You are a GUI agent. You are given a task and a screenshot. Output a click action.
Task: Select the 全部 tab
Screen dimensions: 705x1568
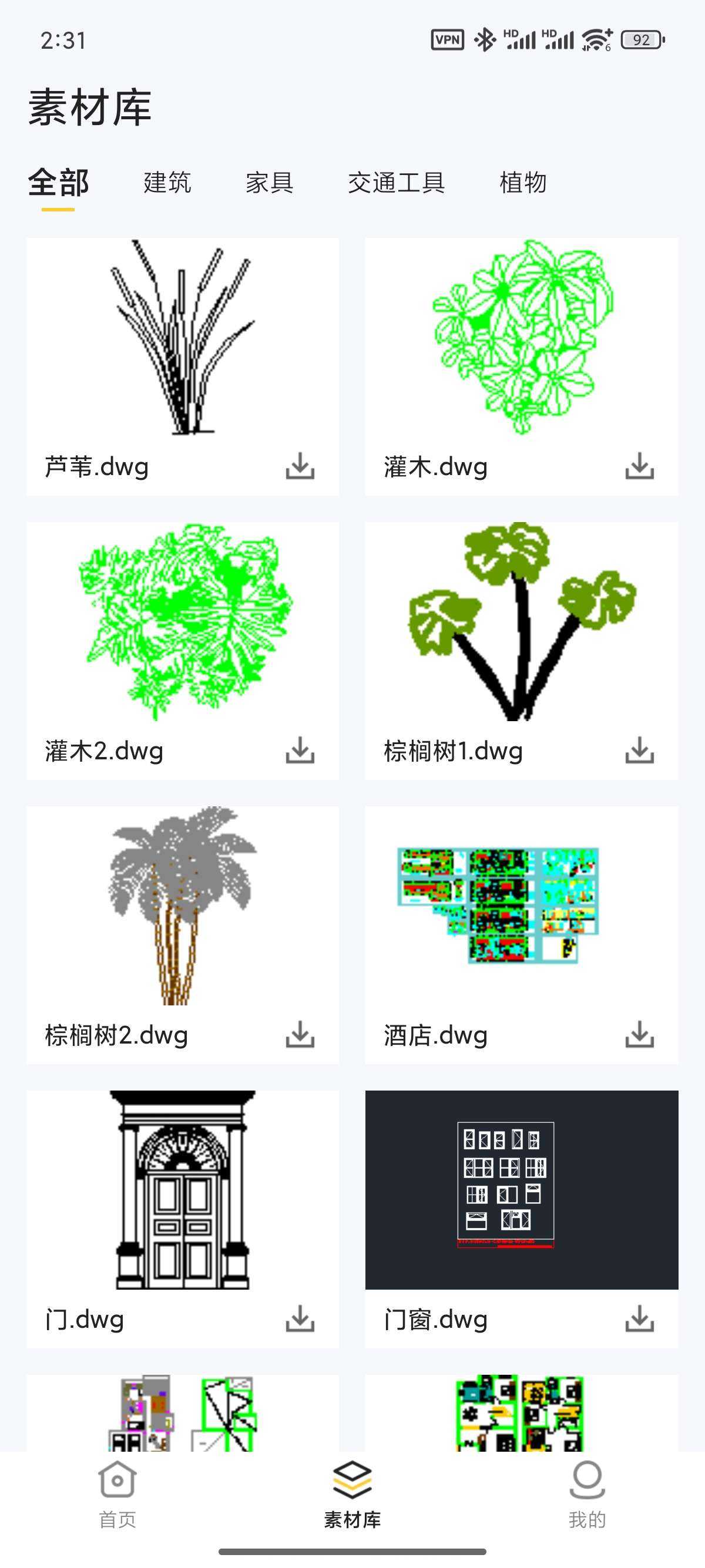pos(58,182)
